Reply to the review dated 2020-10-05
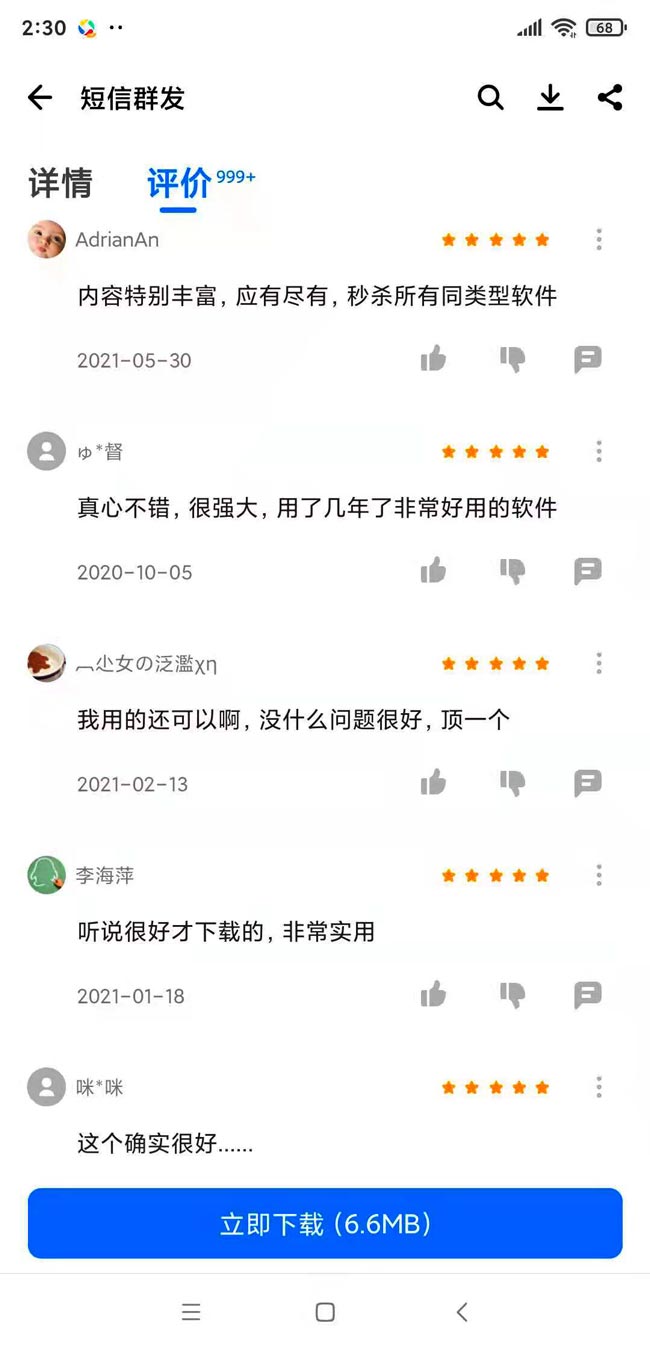 (588, 571)
